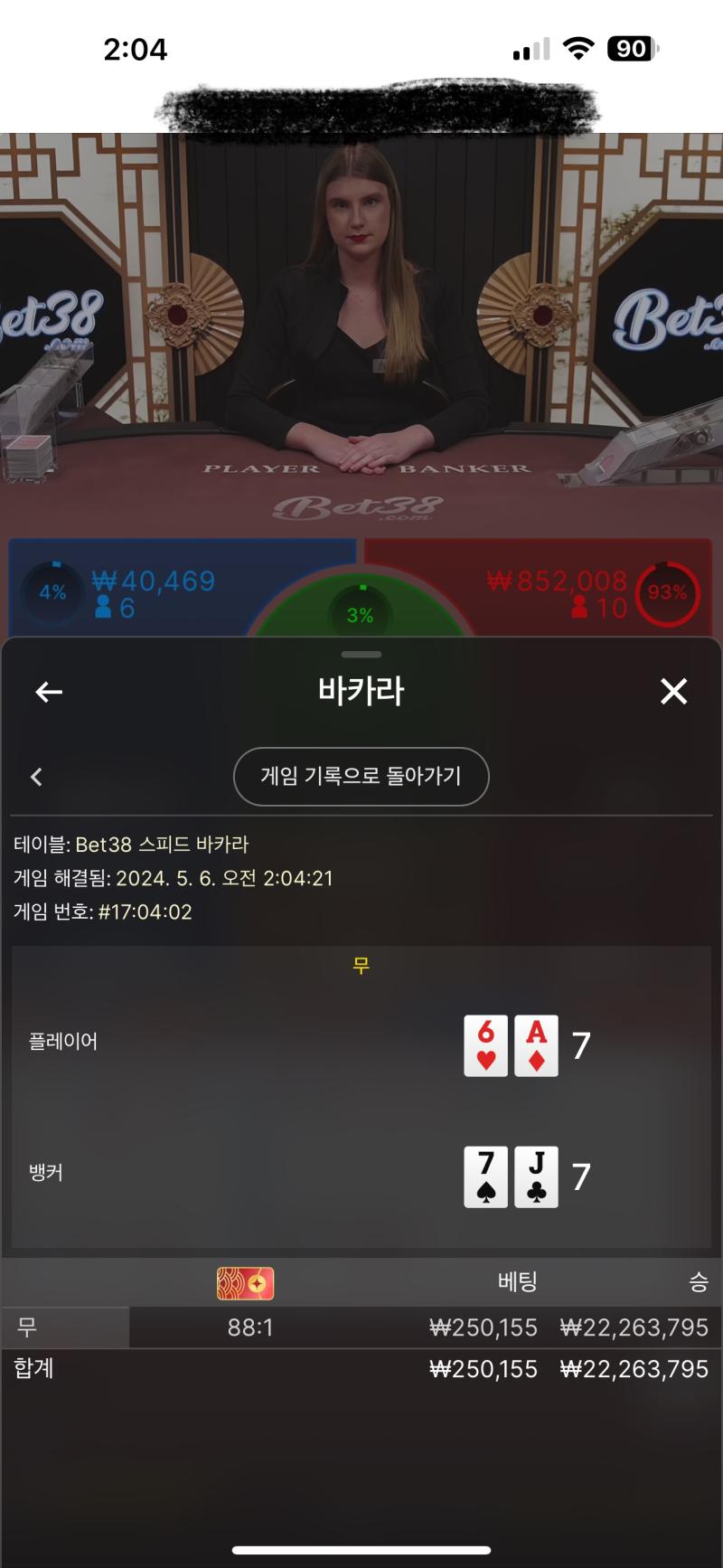The width and height of the screenshot is (723, 1568).
Task: Tap the sheet handle above 바카라
Action: (361, 654)
